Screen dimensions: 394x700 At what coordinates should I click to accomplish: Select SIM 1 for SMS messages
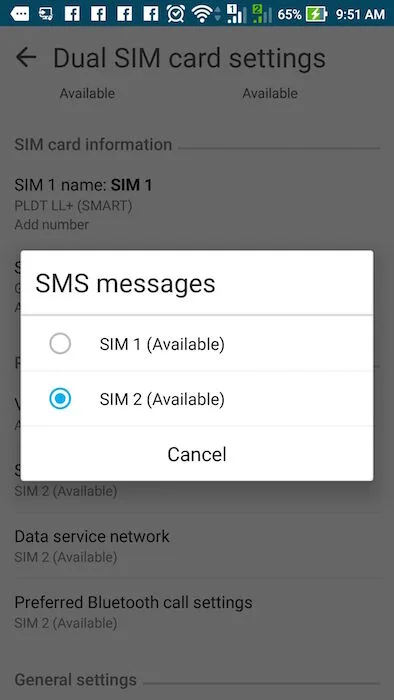(197, 344)
